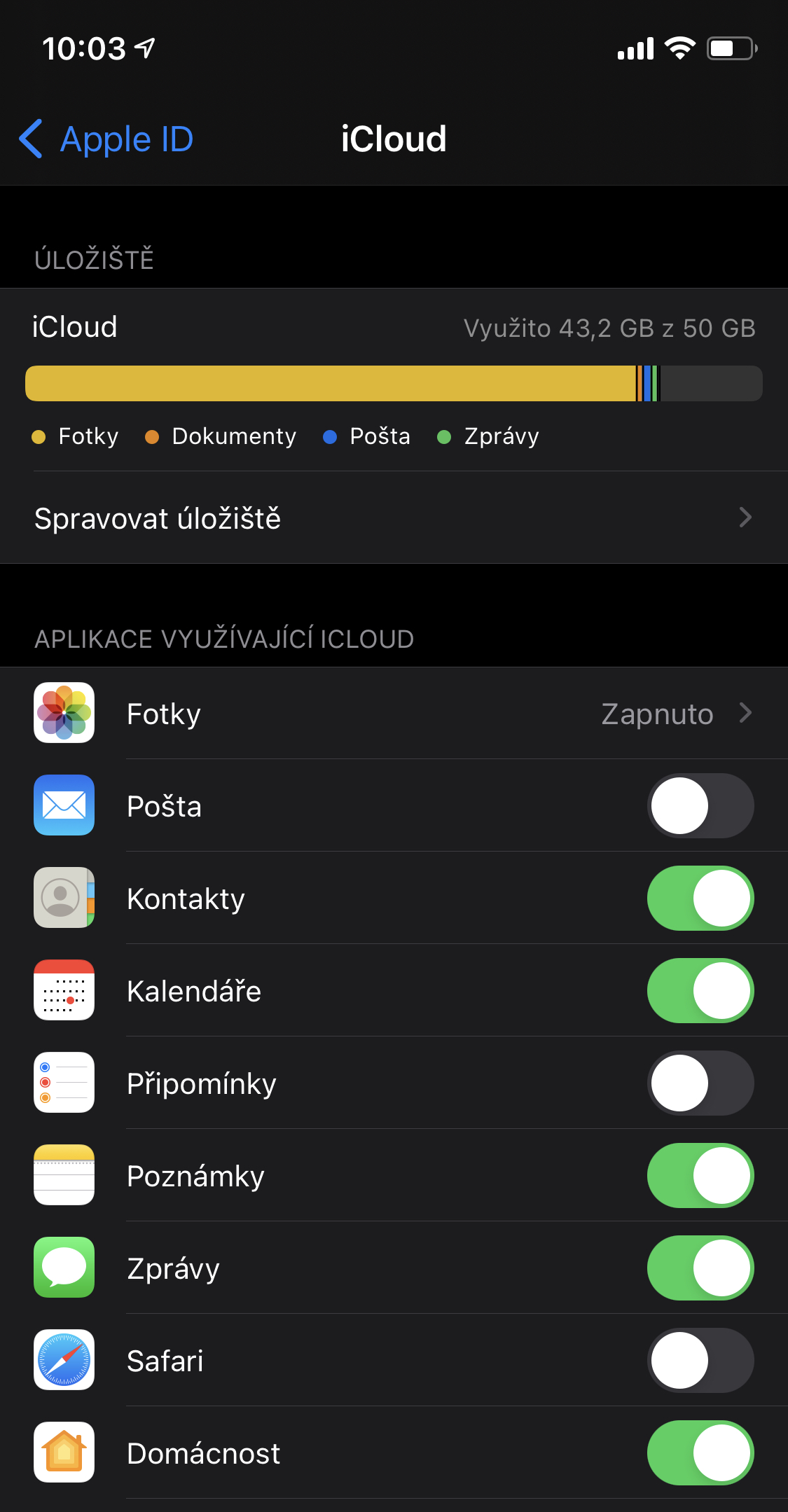The height and width of the screenshot is (1512, 788).
Task: Go back to Apple ID
Action: pyautogui.click(x=106, y=139)
